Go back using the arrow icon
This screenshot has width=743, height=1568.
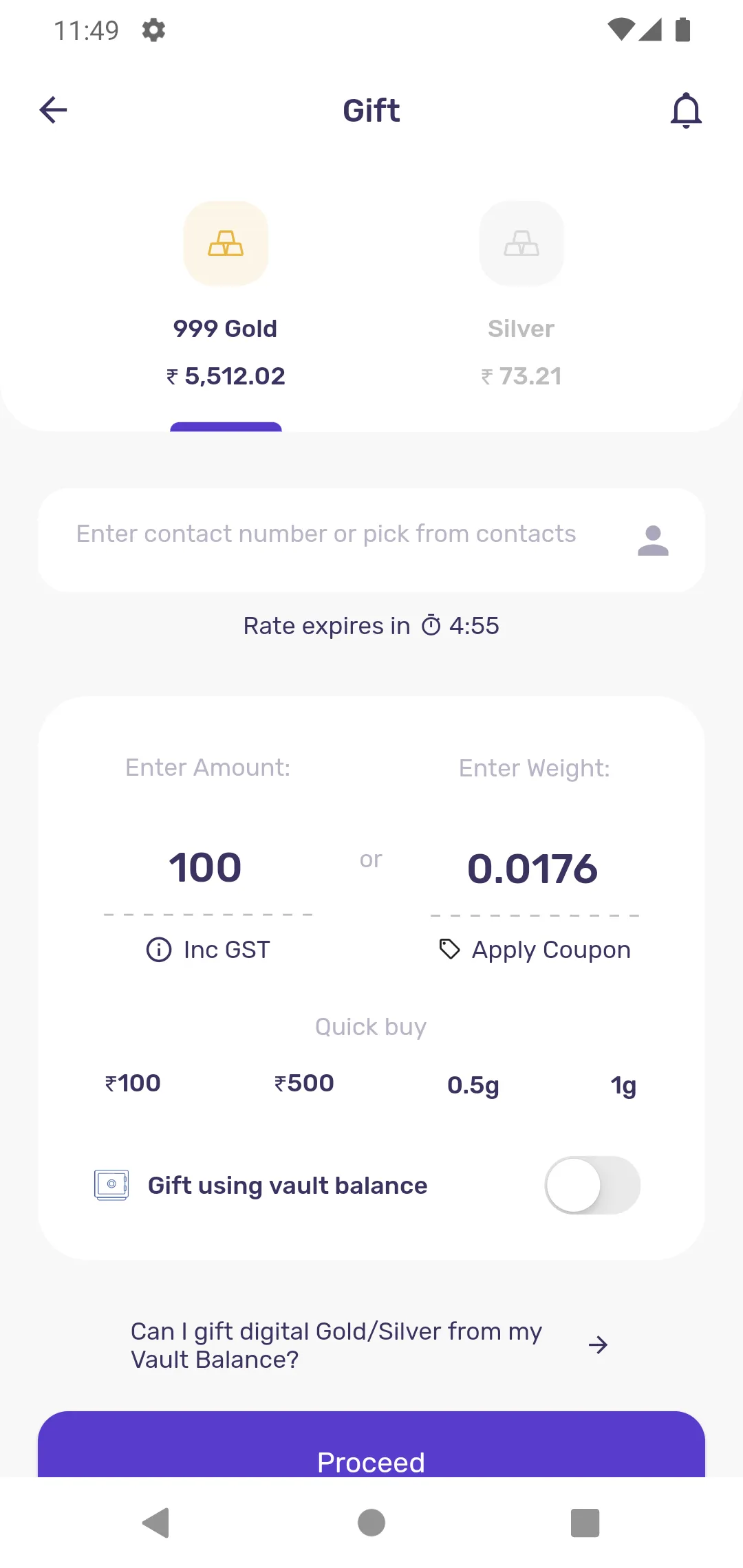53,109
